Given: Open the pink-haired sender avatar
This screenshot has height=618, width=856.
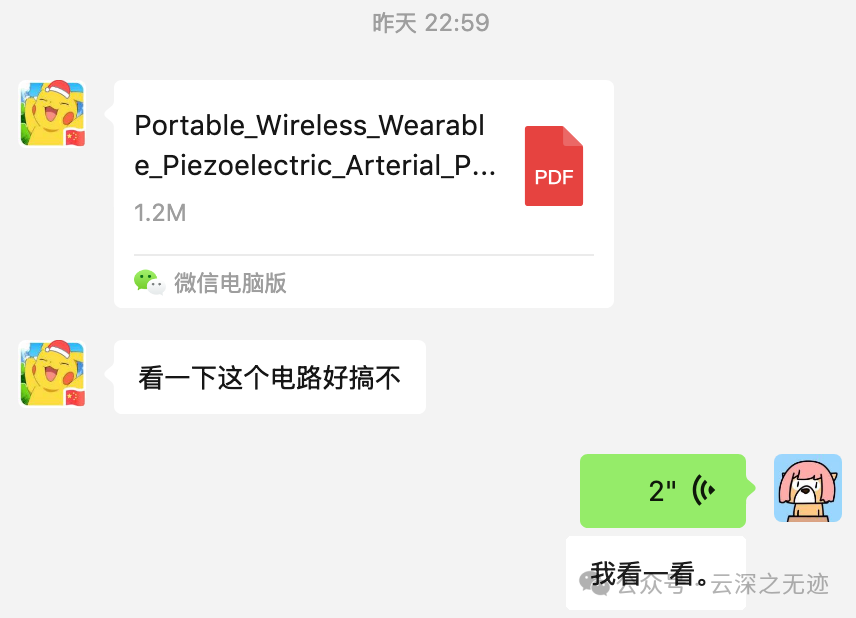Looking at the screenshot, I should click(807, 488).
